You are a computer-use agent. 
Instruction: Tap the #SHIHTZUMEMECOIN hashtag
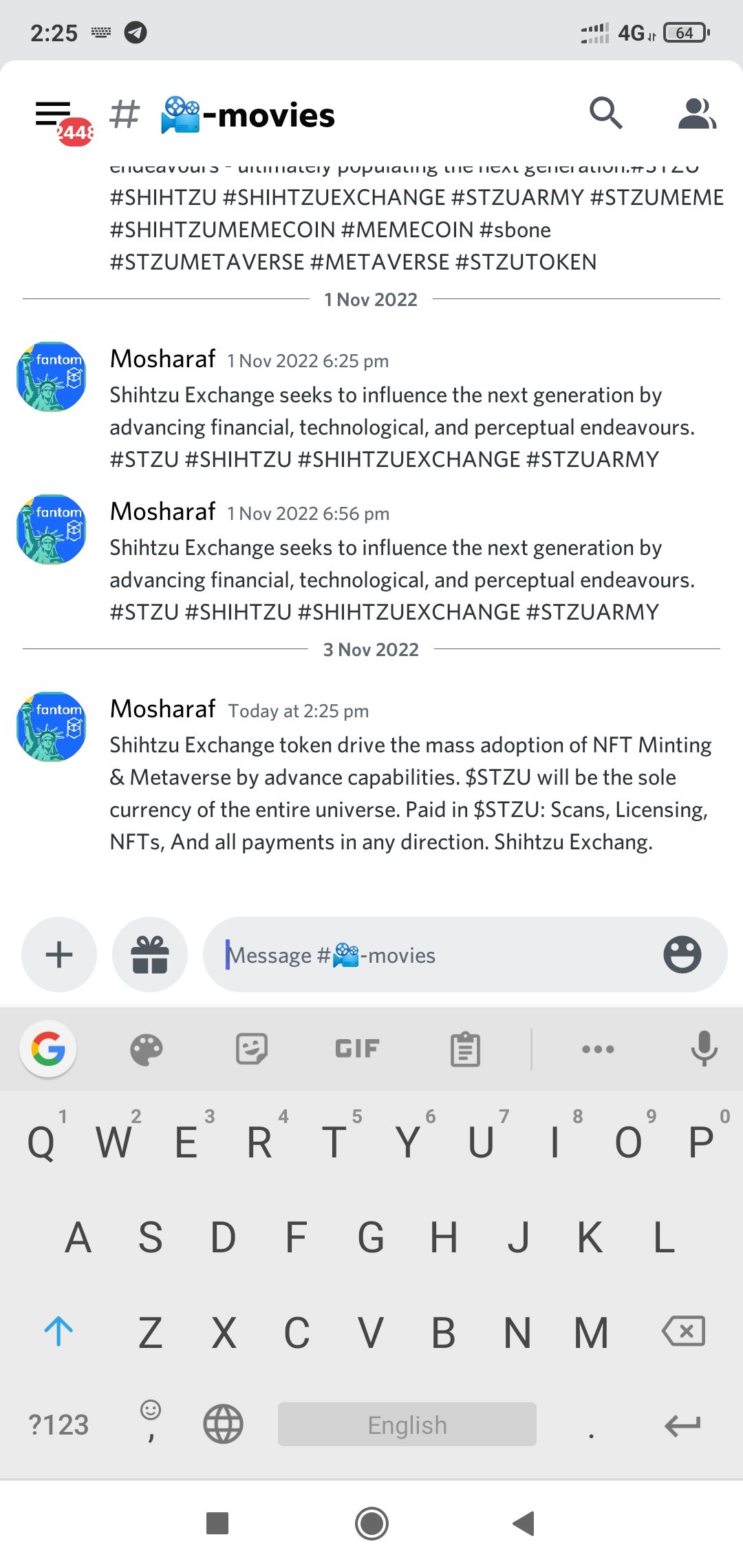(x=222, y=230)
